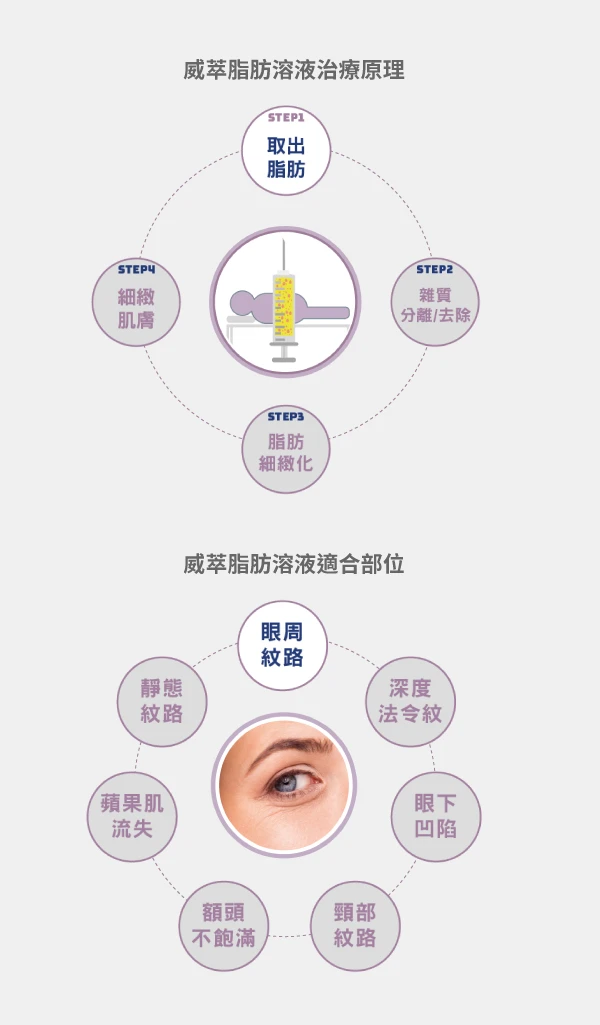The image size is (600, 1025).
Task: Choose 頸部紋路 area
Action: pyautogui.click(x=355, y=925)
